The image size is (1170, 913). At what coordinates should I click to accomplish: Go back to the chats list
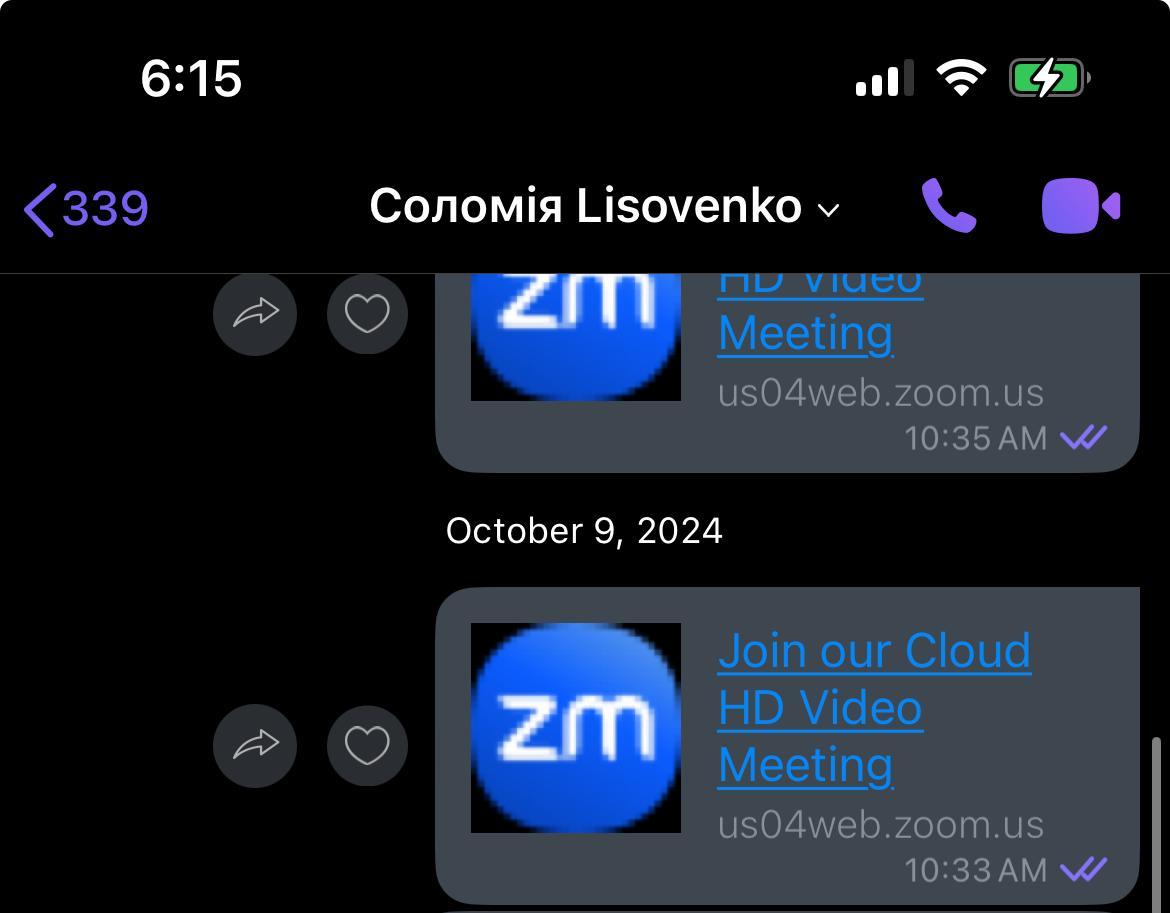point(85,209)
